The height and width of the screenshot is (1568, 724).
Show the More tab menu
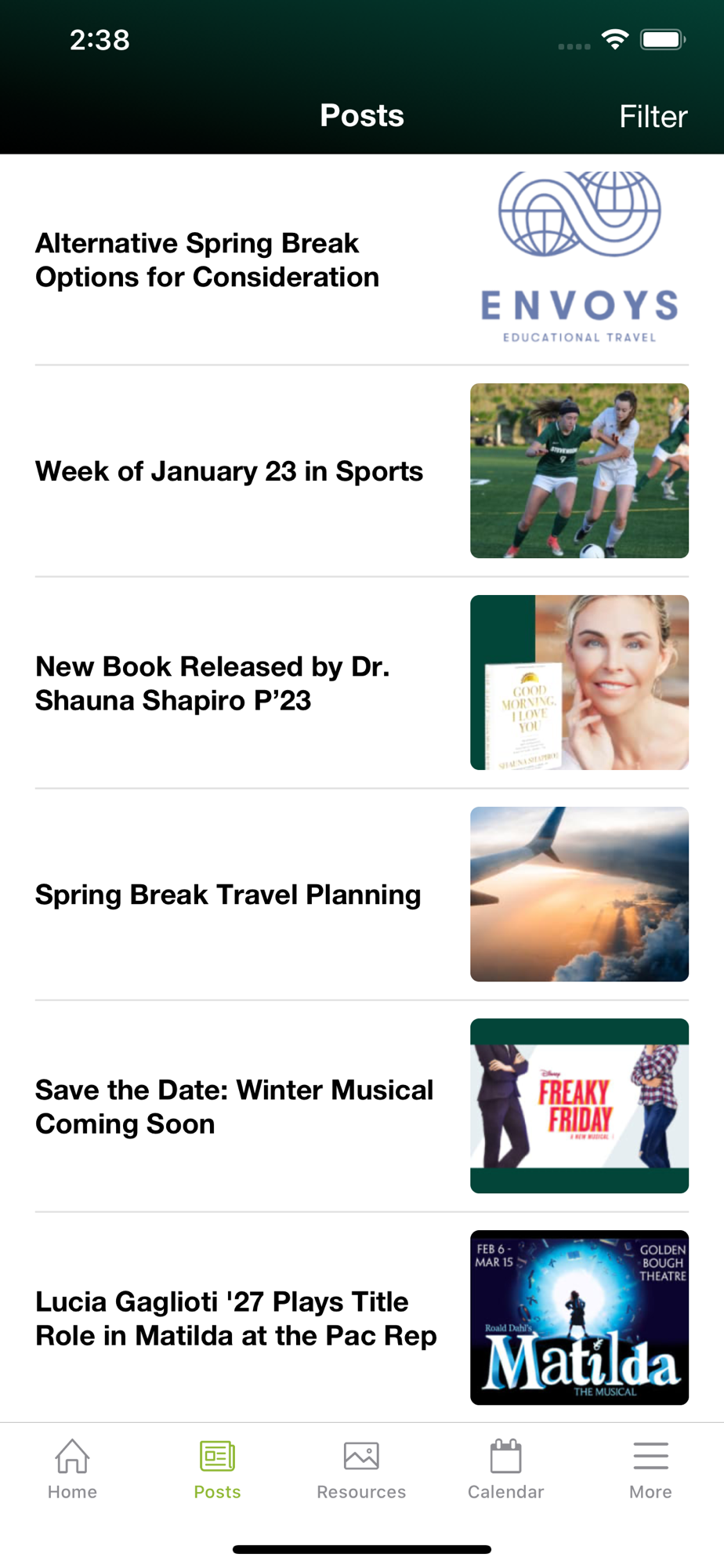point(650,1469)
